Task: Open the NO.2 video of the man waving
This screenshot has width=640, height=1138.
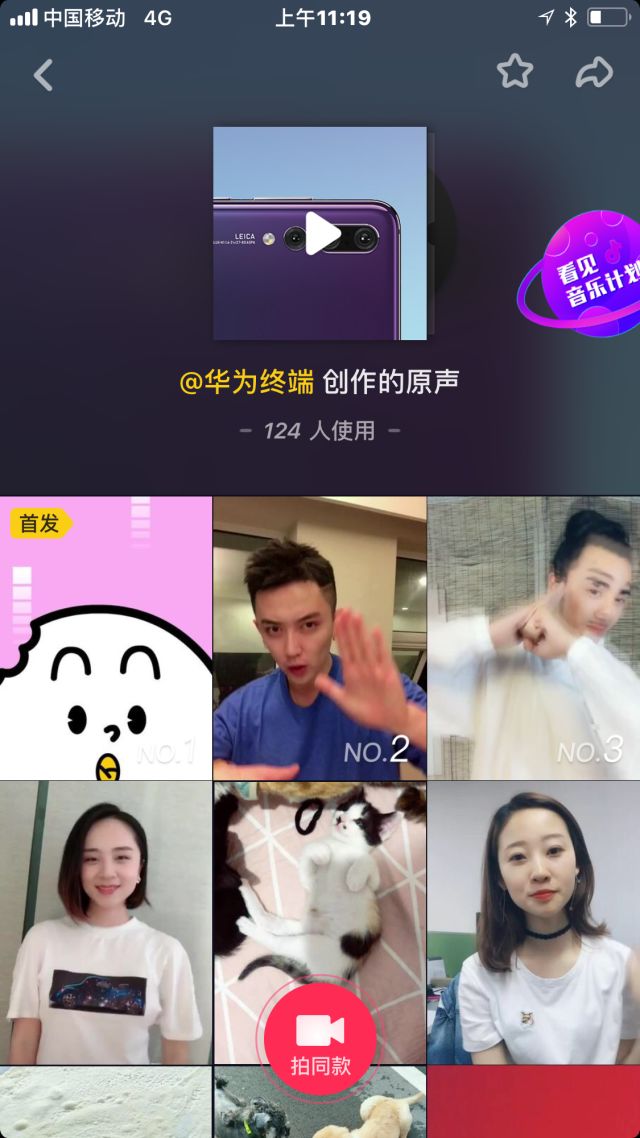Action: [x=320, y=638]
